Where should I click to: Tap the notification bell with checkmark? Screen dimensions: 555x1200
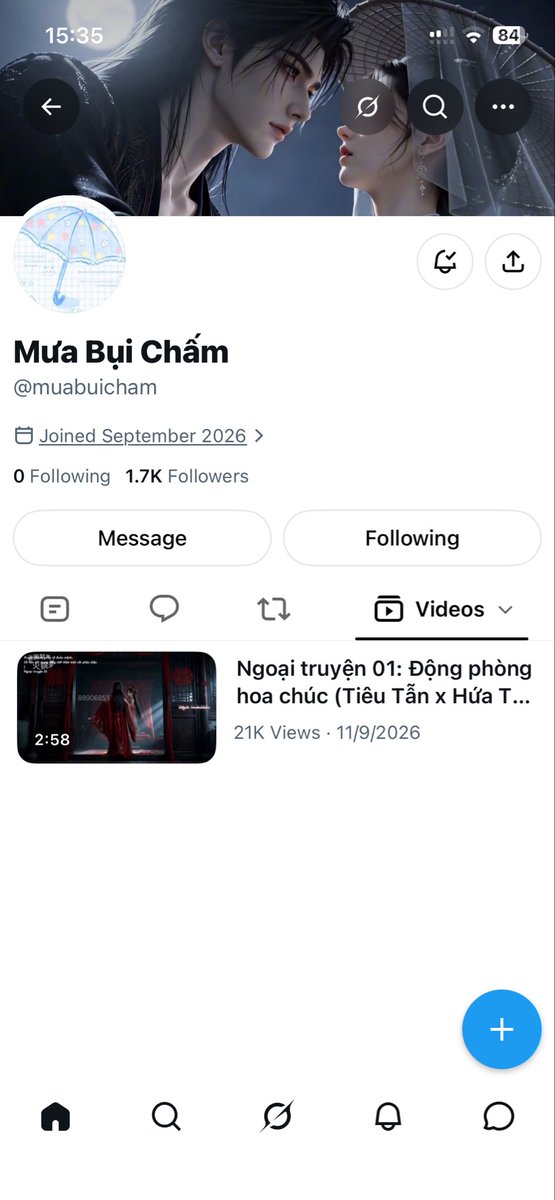click(x=445, y=262)
